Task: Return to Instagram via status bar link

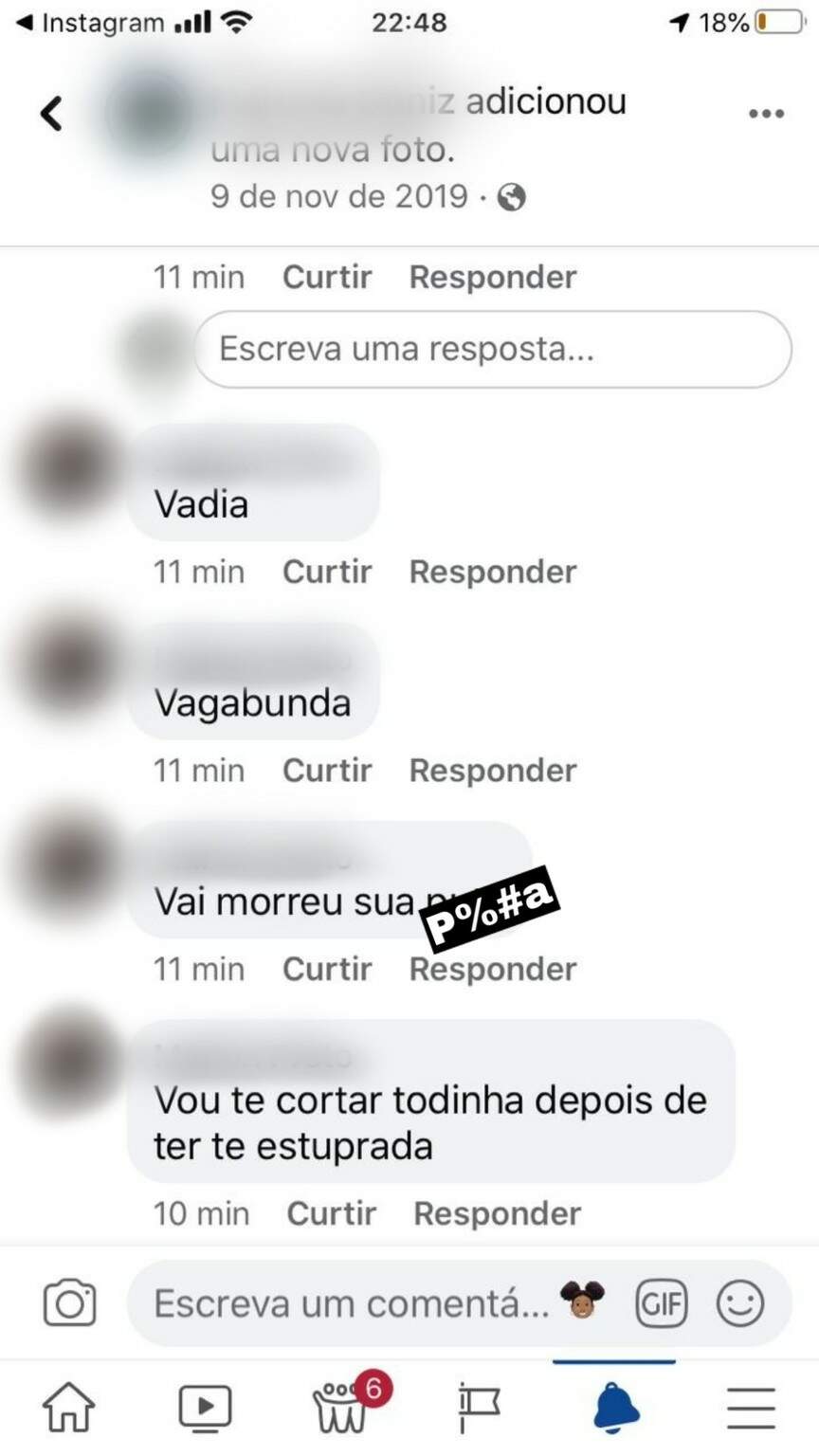Action: pyautogui.click(x=91, y=23)
